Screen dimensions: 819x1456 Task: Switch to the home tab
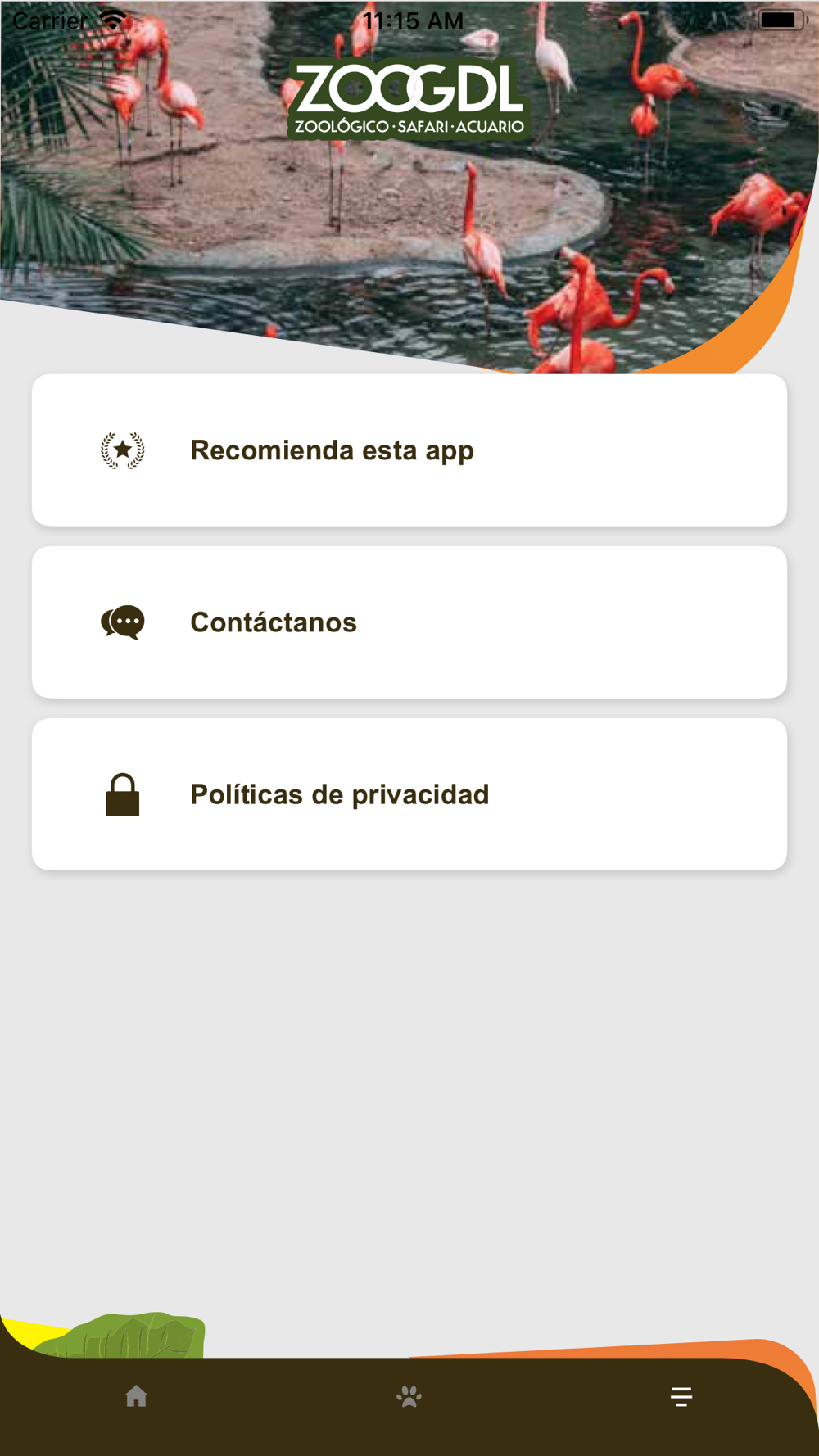click(136, 1396)
